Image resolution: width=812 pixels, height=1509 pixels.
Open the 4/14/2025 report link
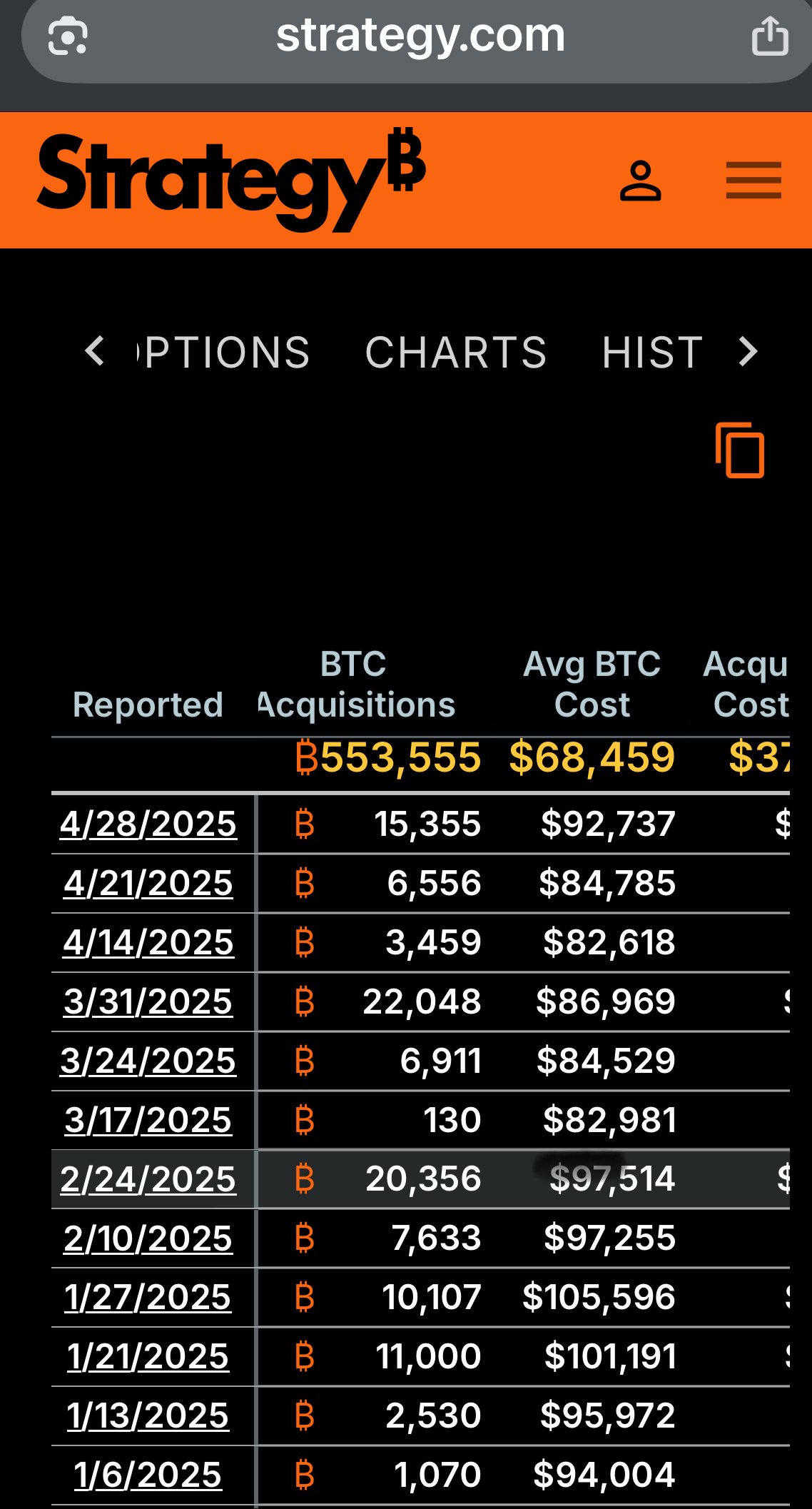coord(148,942)
